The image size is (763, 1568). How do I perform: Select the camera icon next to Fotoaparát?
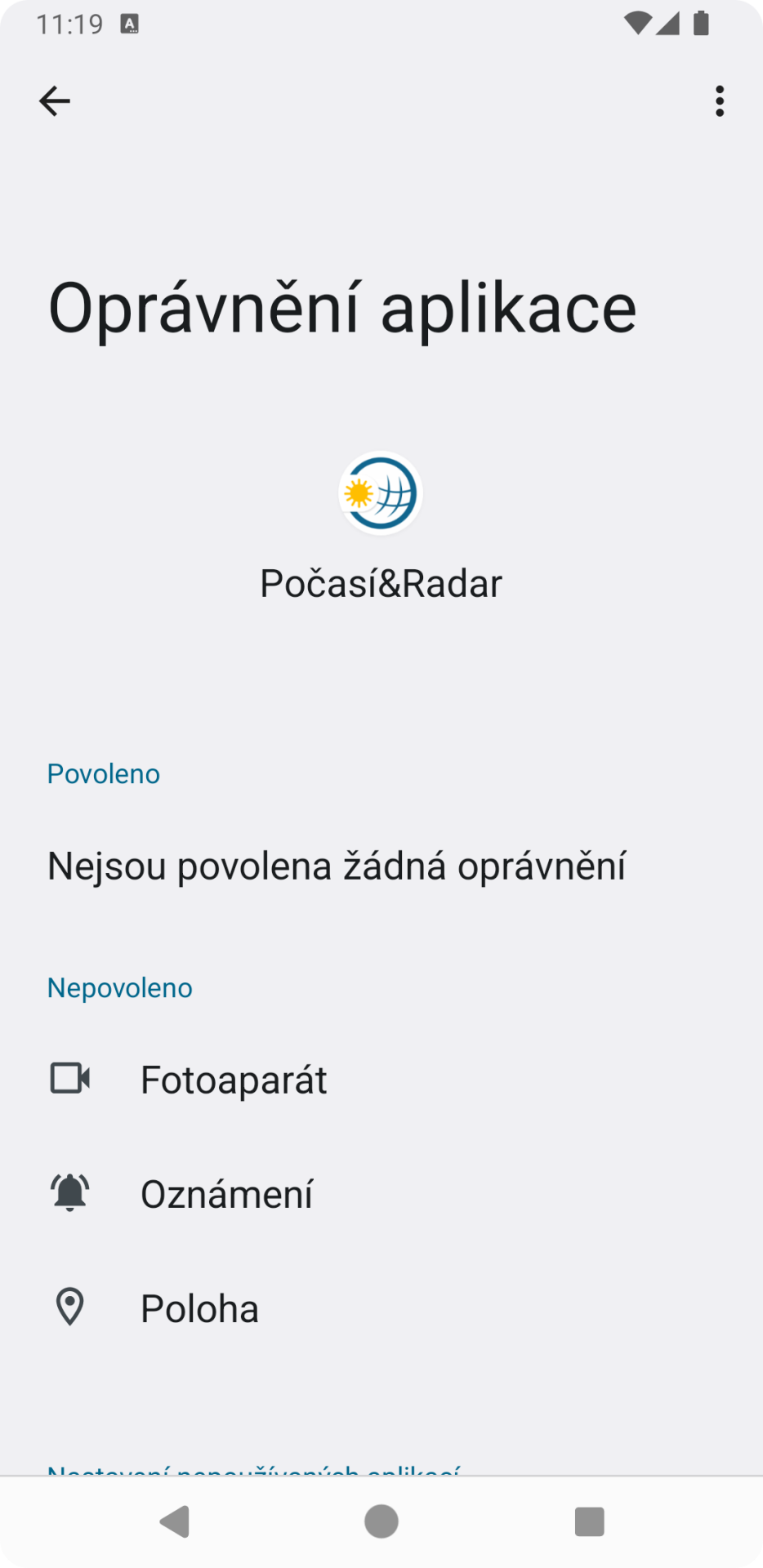[x=70, y=1078]
